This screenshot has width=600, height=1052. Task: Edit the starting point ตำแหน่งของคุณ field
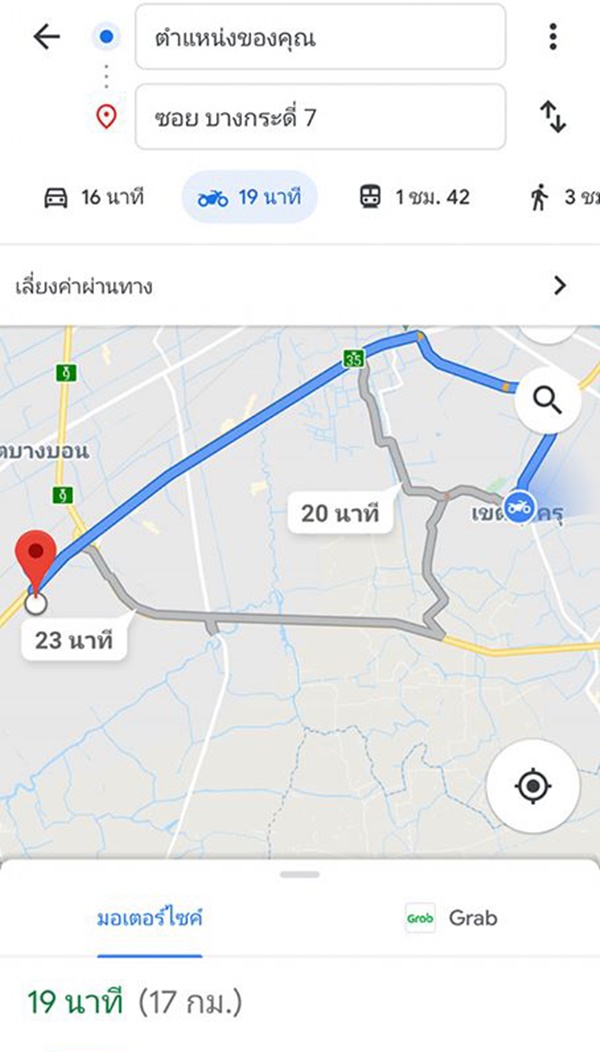click(x=320, y=38)
